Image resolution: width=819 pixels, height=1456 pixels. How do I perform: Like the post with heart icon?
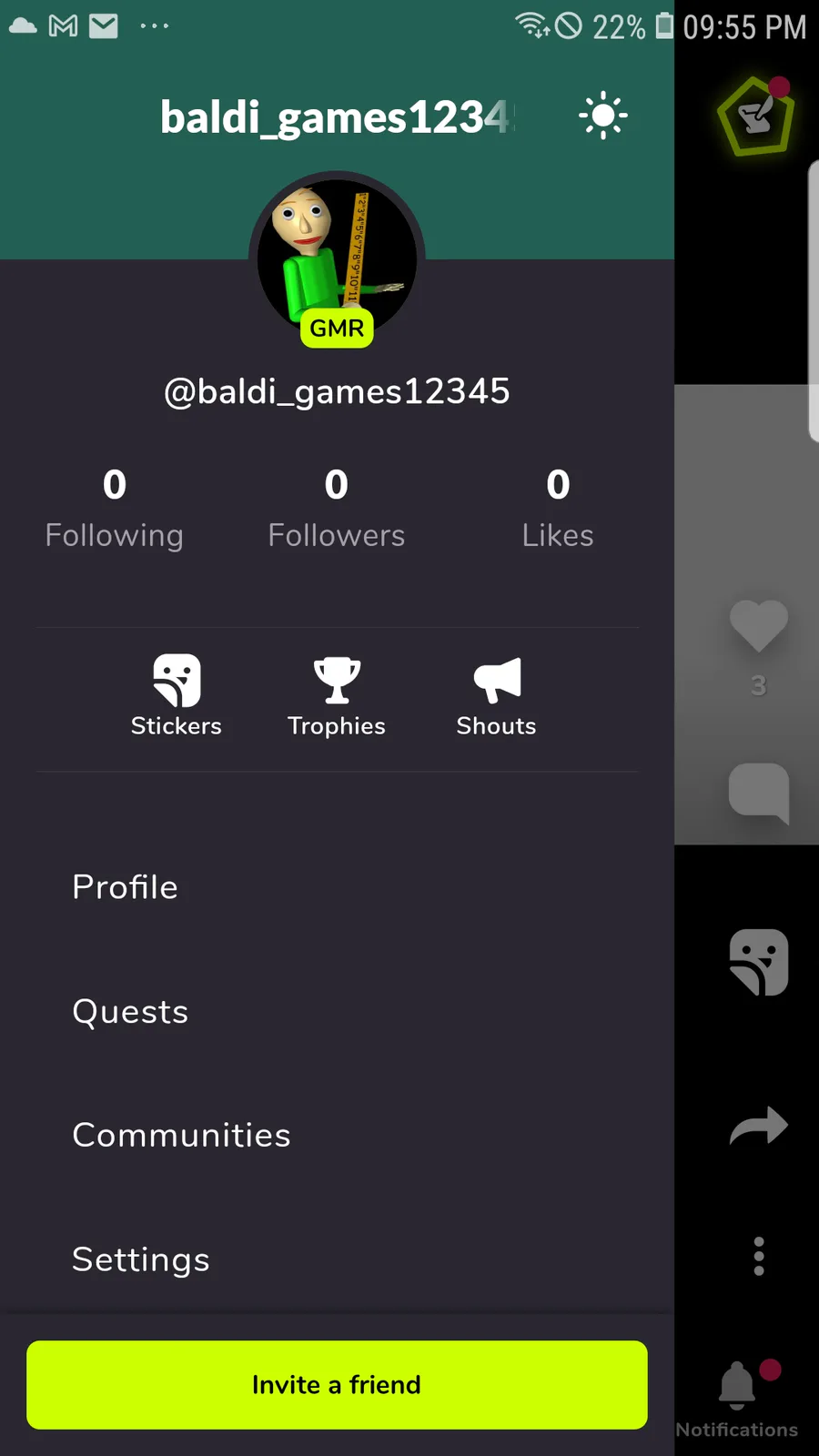[x=758, y=626]
